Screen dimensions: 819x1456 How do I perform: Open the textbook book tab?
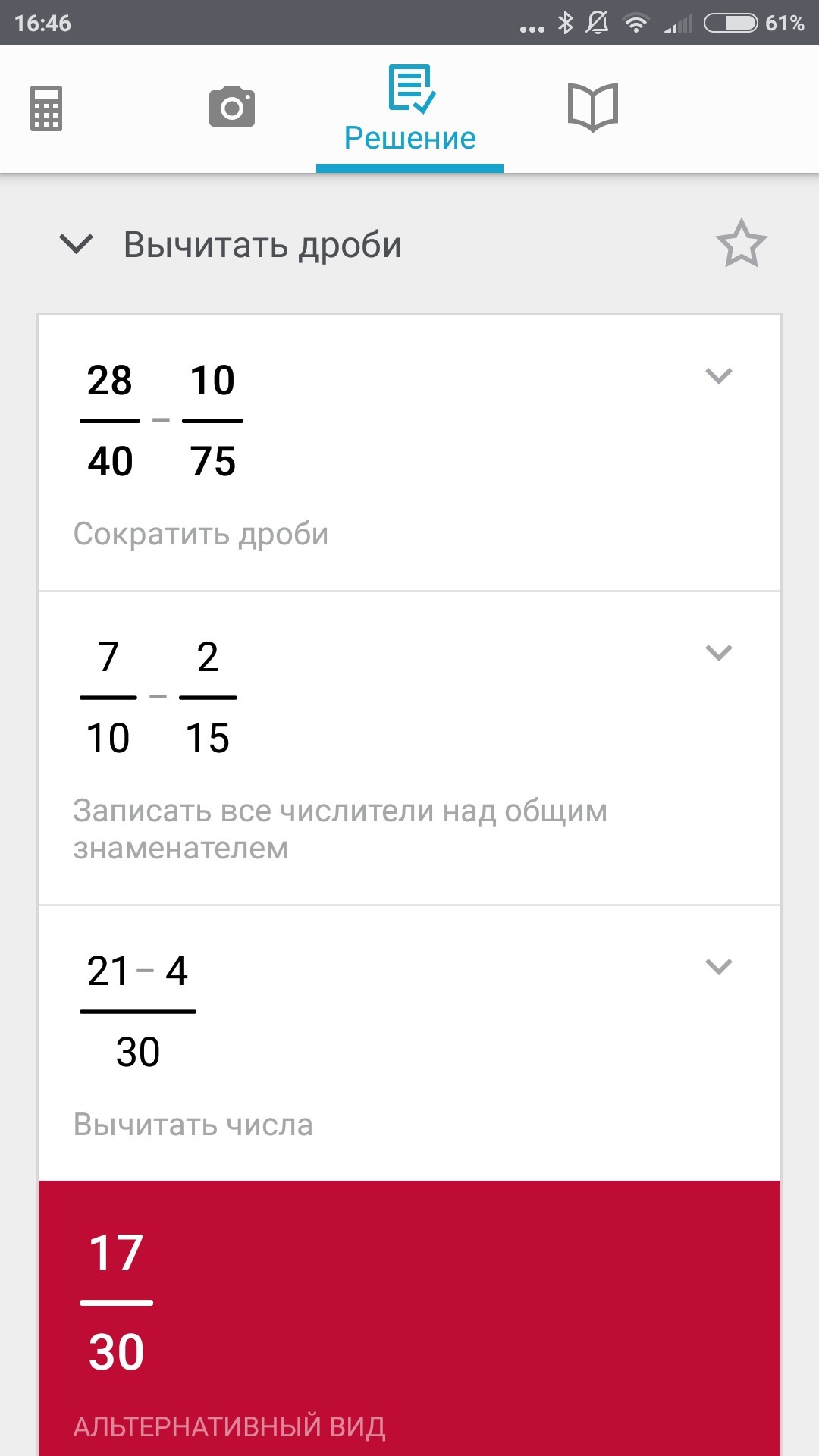pos(593,107)
